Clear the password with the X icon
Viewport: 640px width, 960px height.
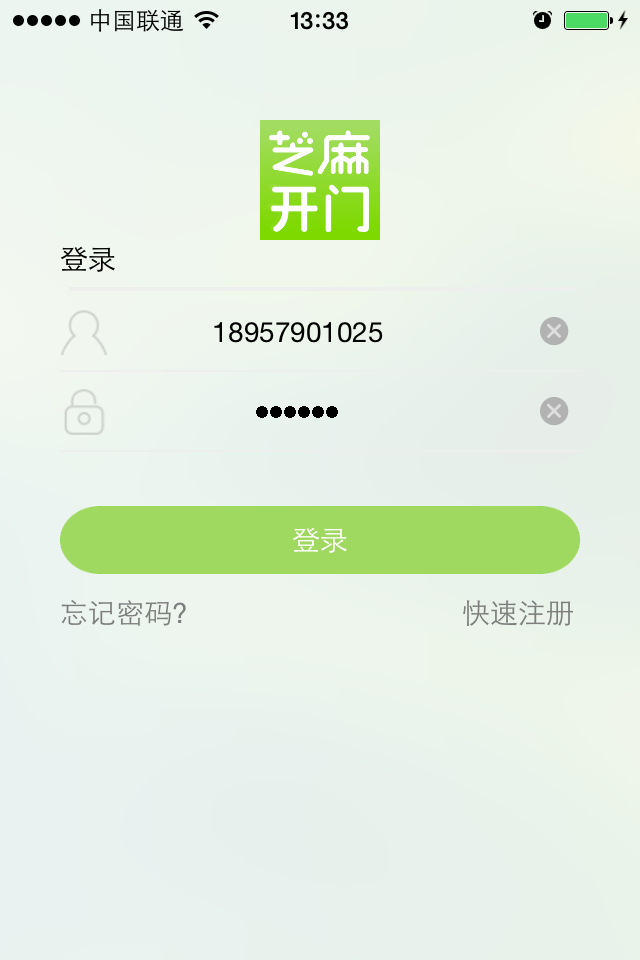(x=554, y=411)
